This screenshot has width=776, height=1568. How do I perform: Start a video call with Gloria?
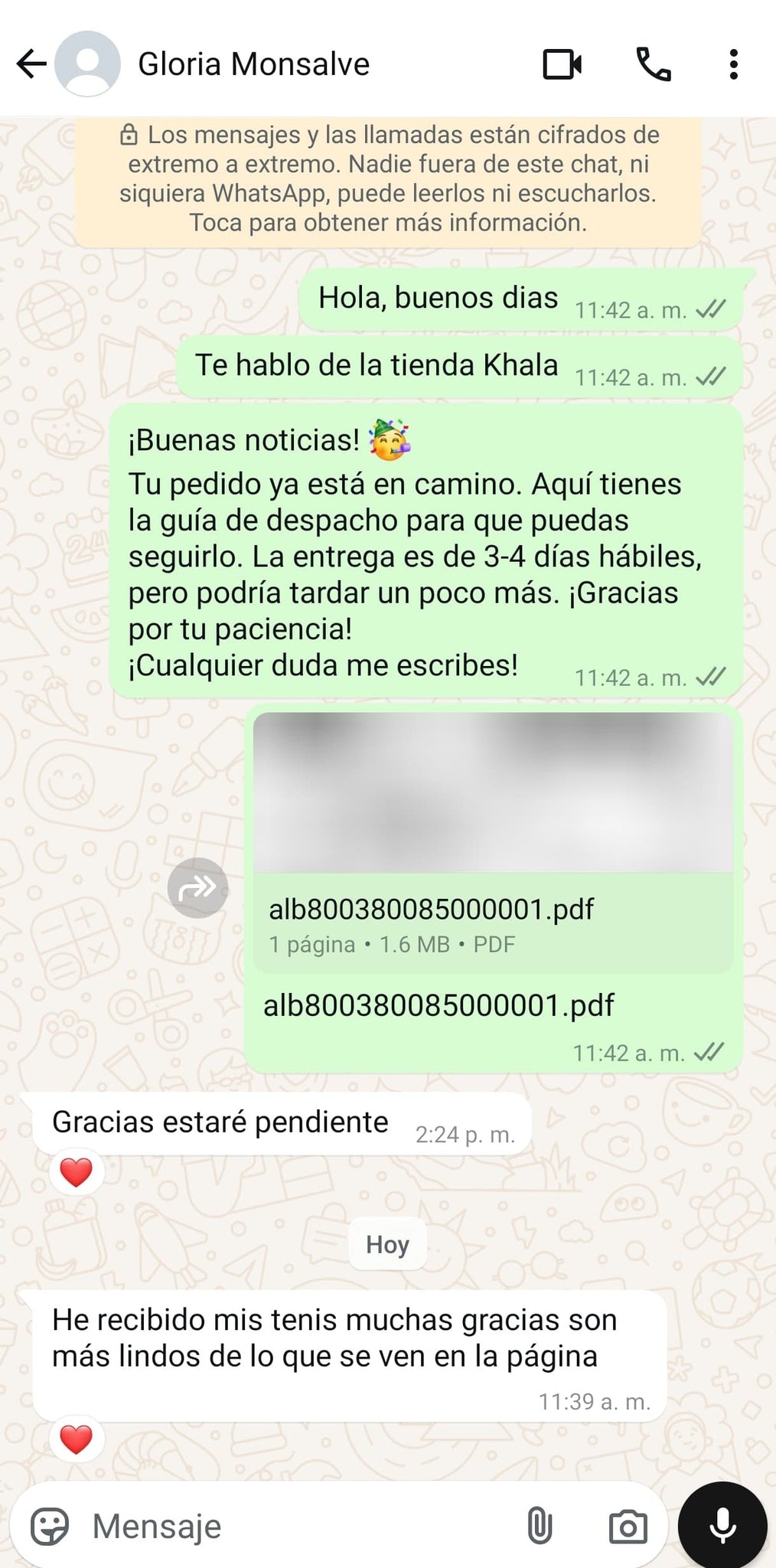pos(562,64)
